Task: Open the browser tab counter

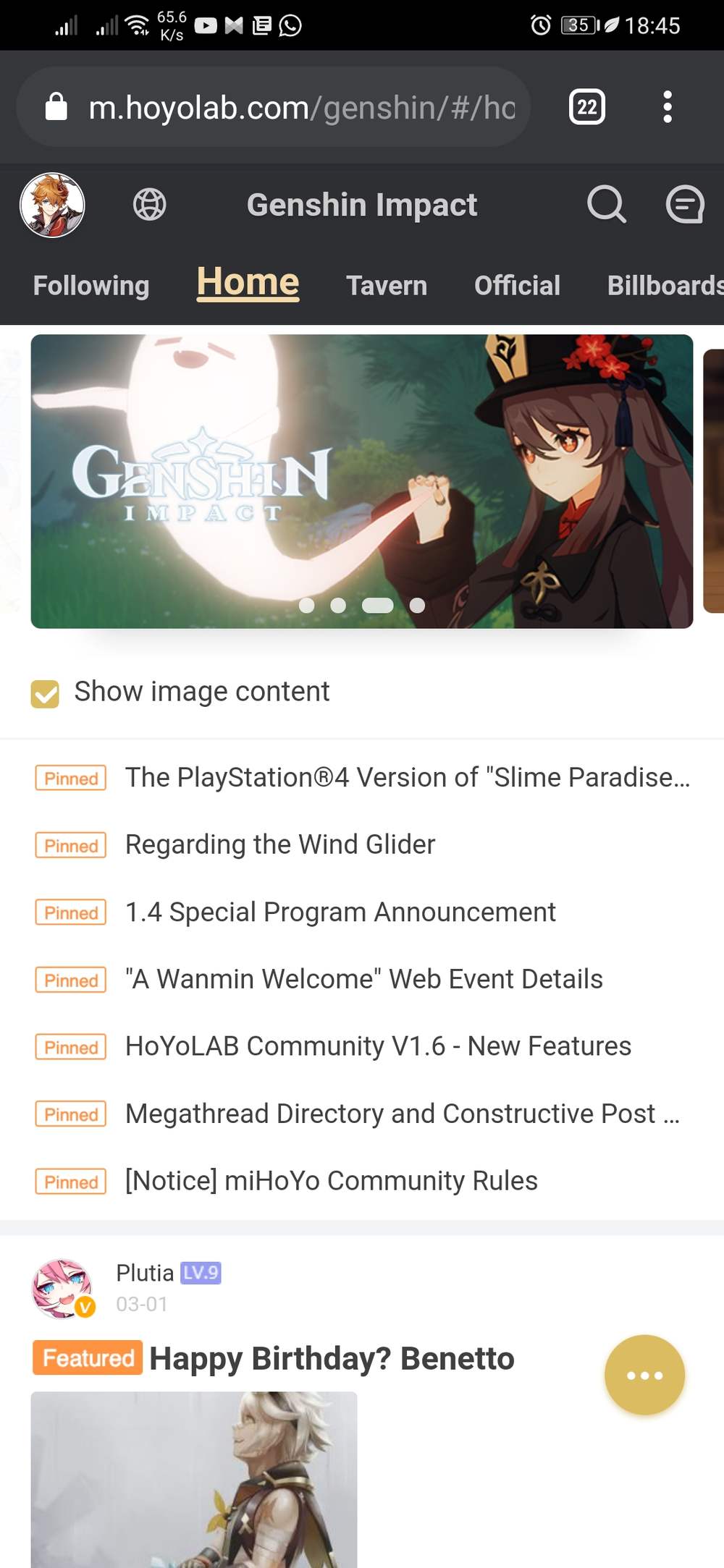Action: click(586, 106)
